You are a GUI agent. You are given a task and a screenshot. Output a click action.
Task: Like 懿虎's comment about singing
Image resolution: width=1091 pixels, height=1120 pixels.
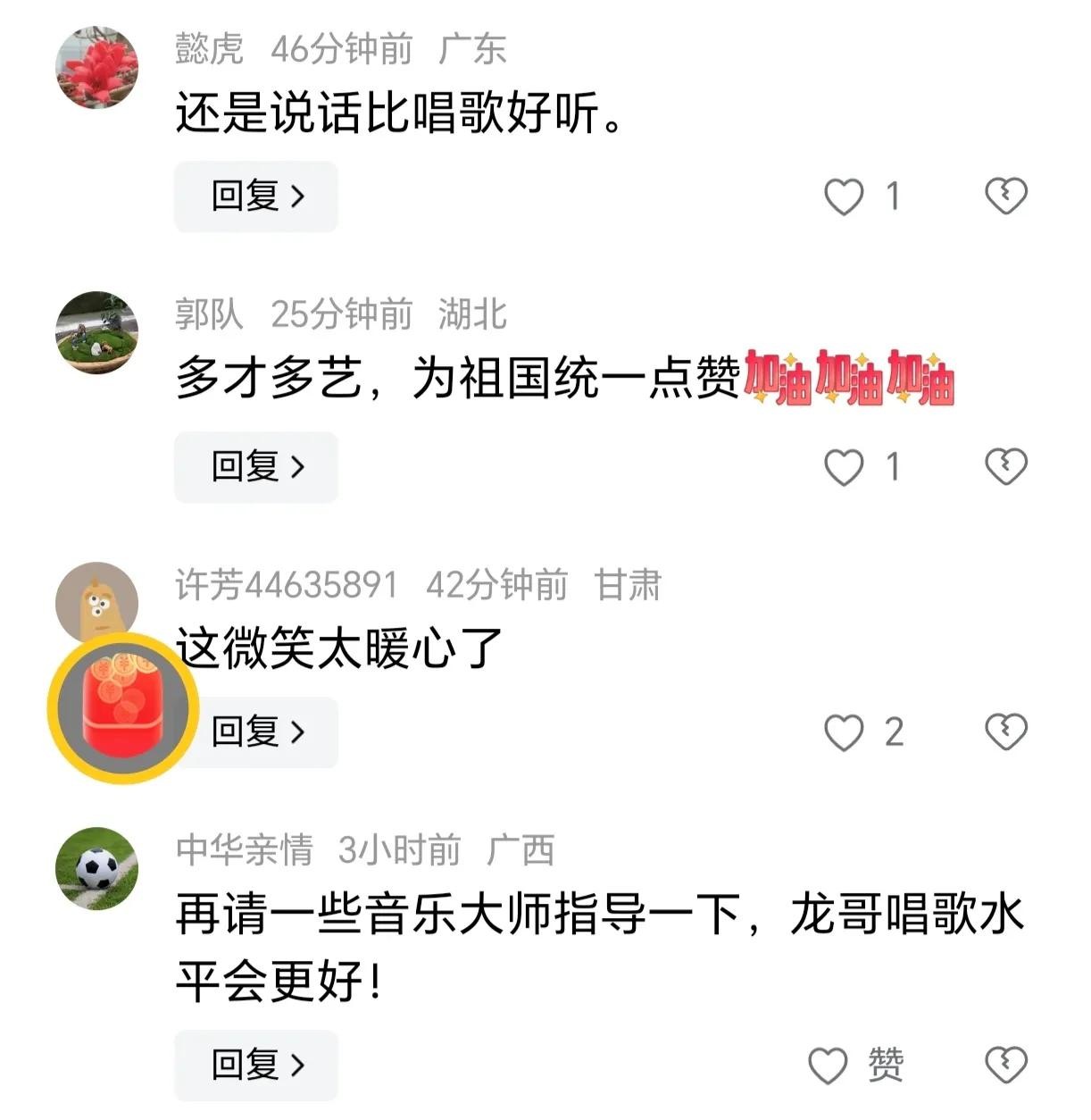[844, 196]
